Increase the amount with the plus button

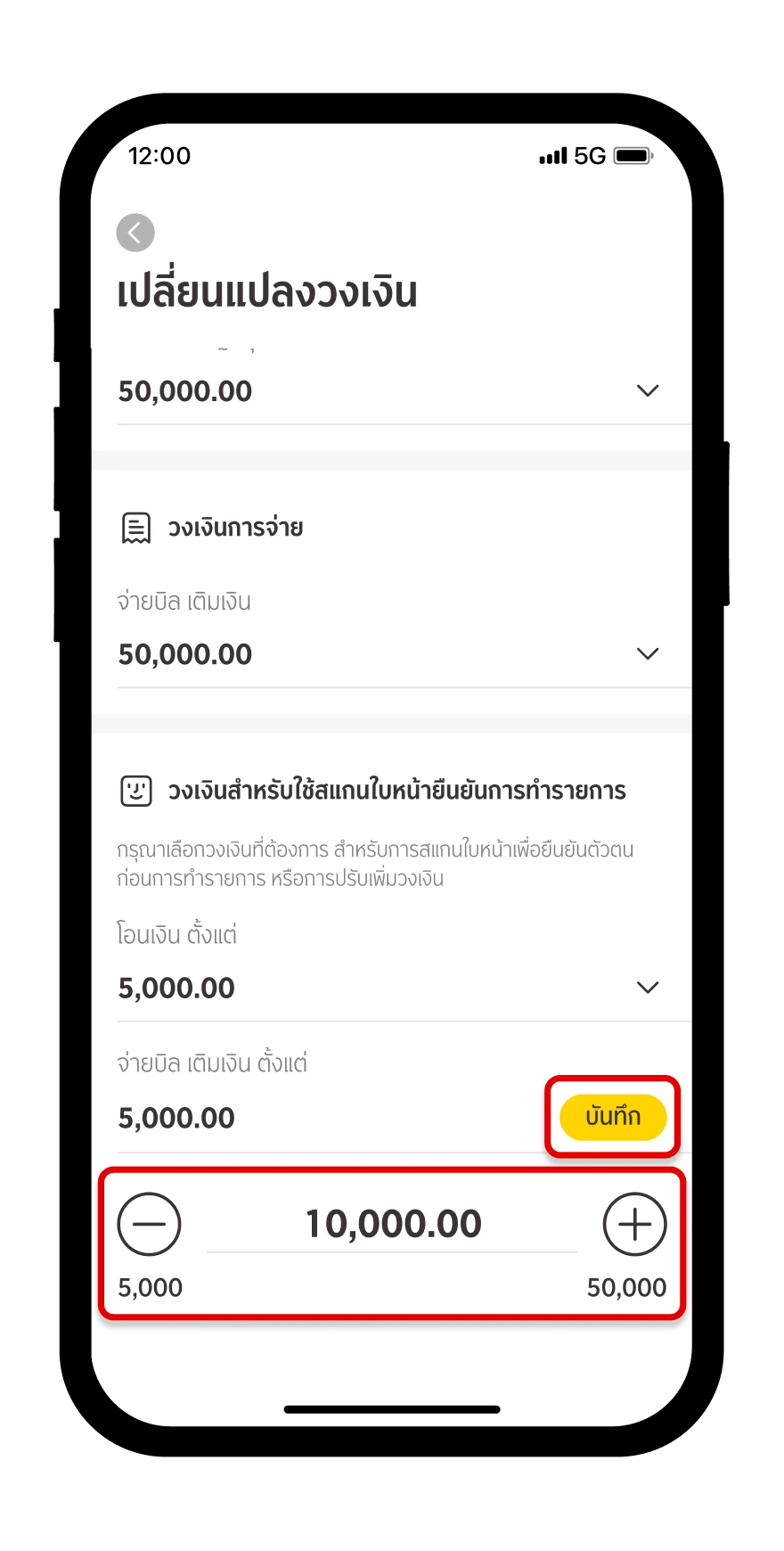(634, 1224)
